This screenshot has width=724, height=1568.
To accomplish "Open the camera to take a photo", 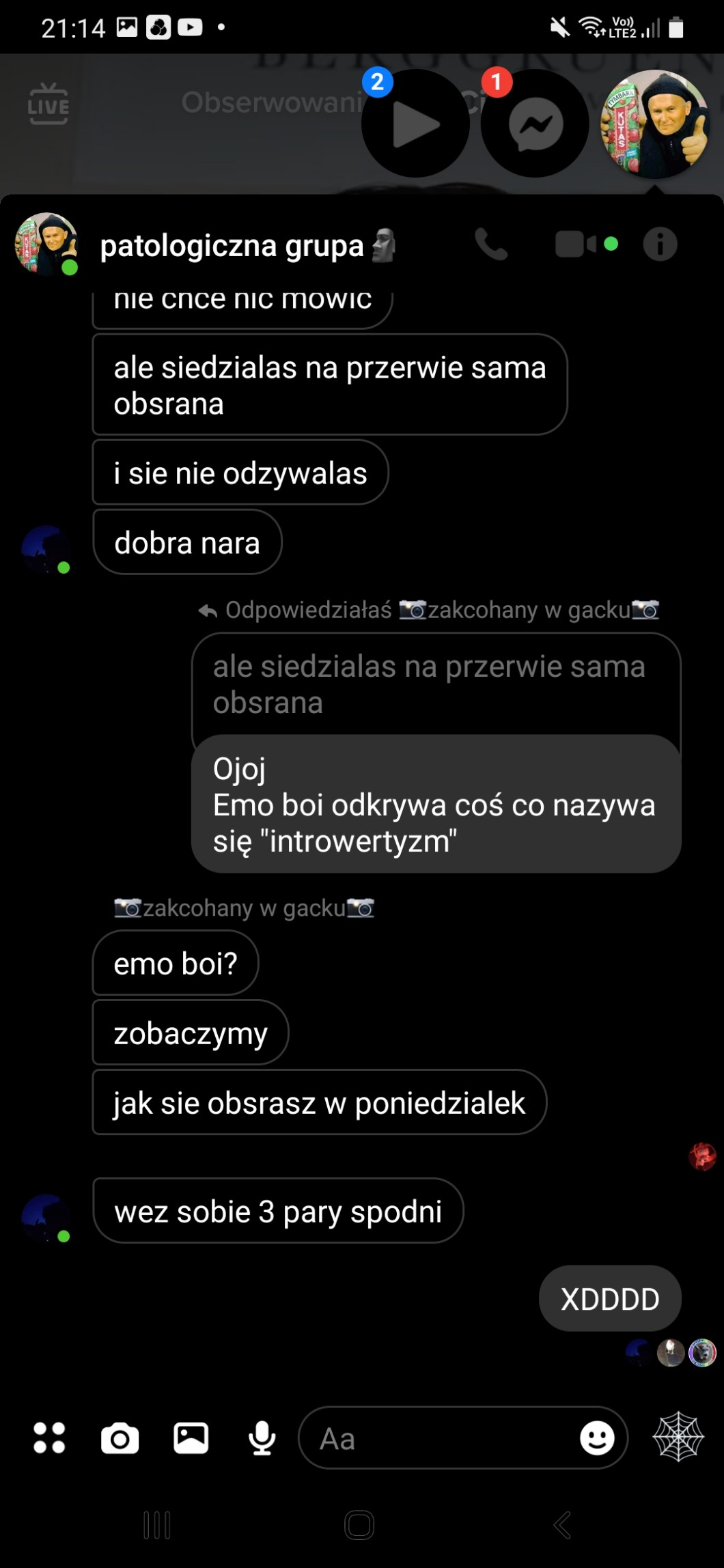I will 120,1438.
